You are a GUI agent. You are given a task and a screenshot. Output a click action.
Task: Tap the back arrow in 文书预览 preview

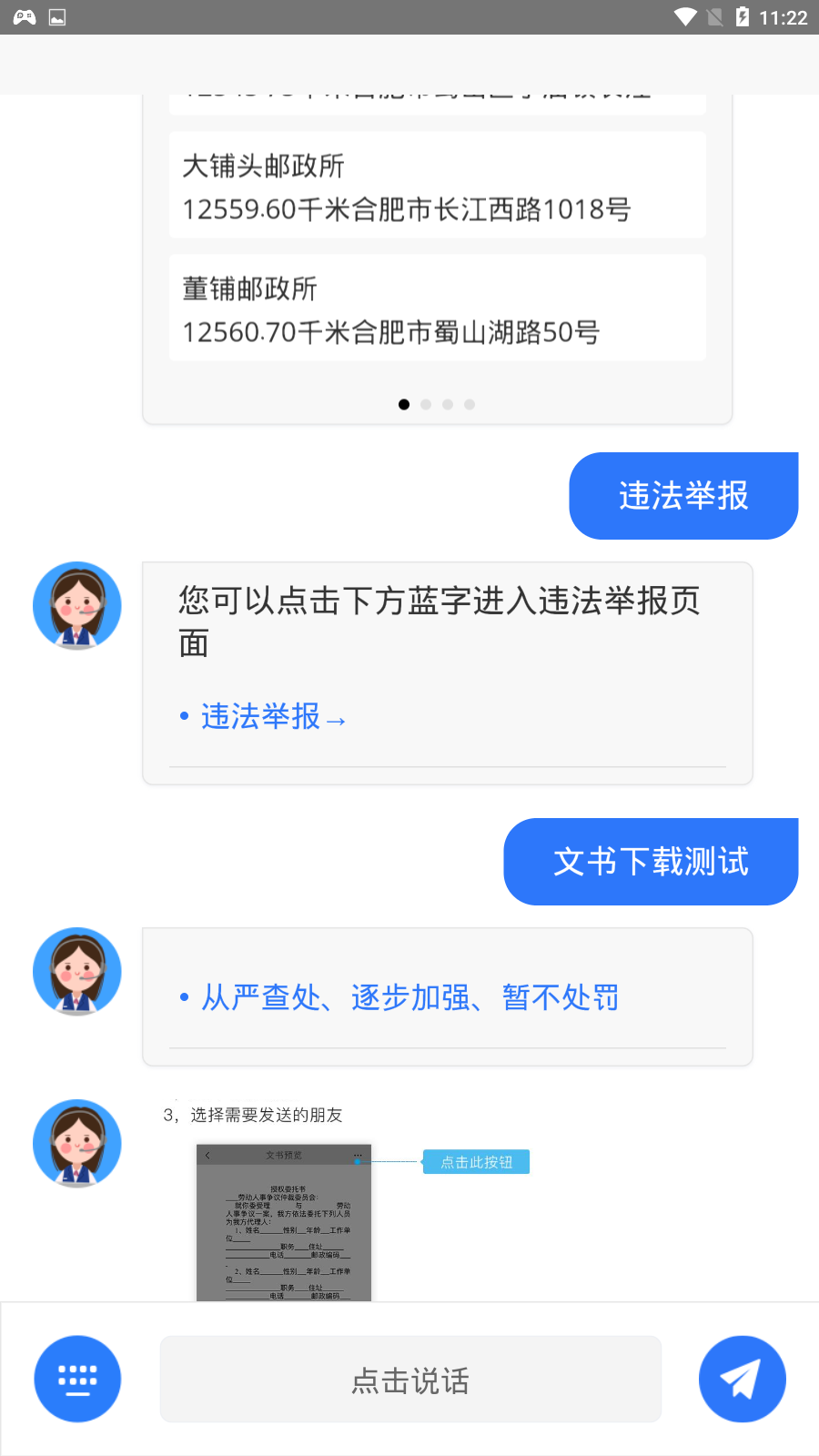(x=207, y=1153)
